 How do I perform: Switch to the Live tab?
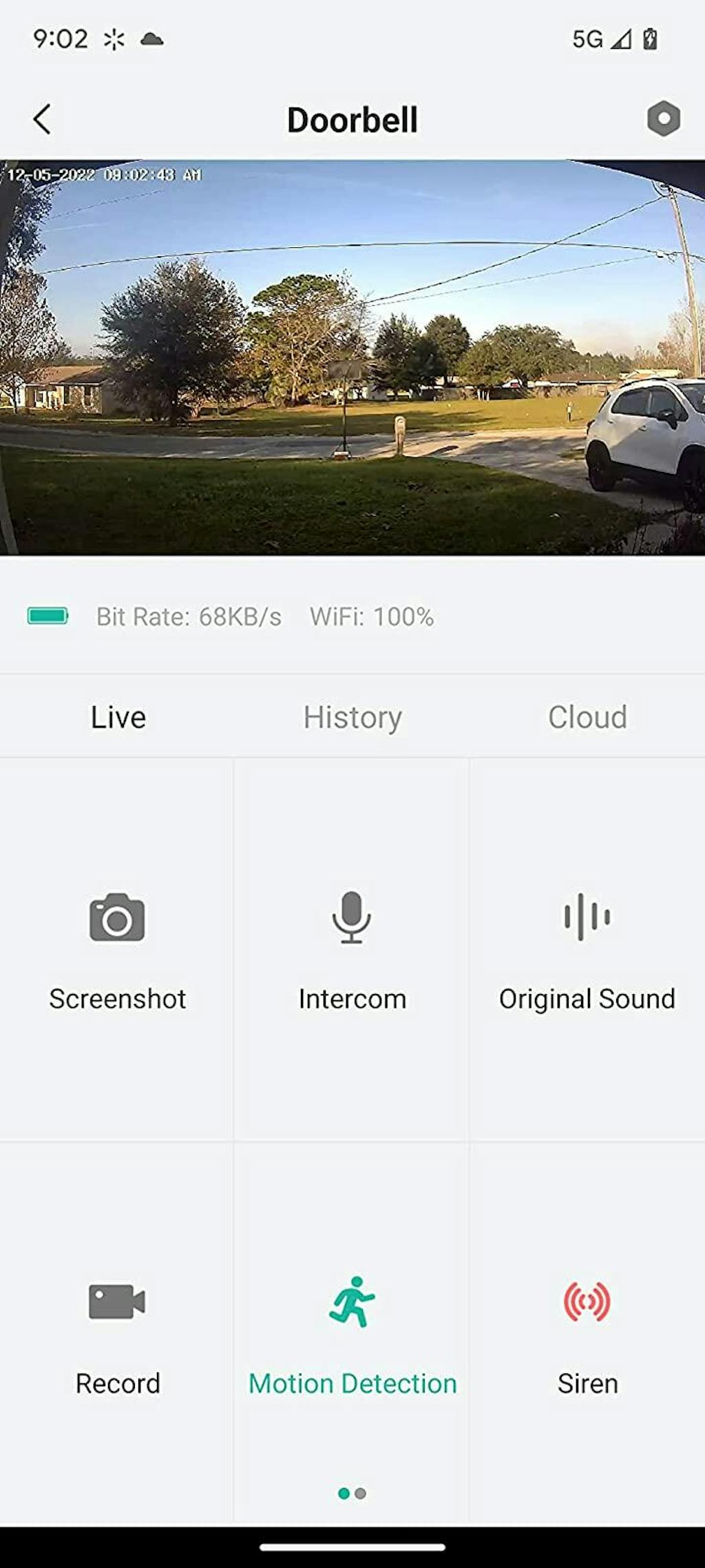coord(118,717)
